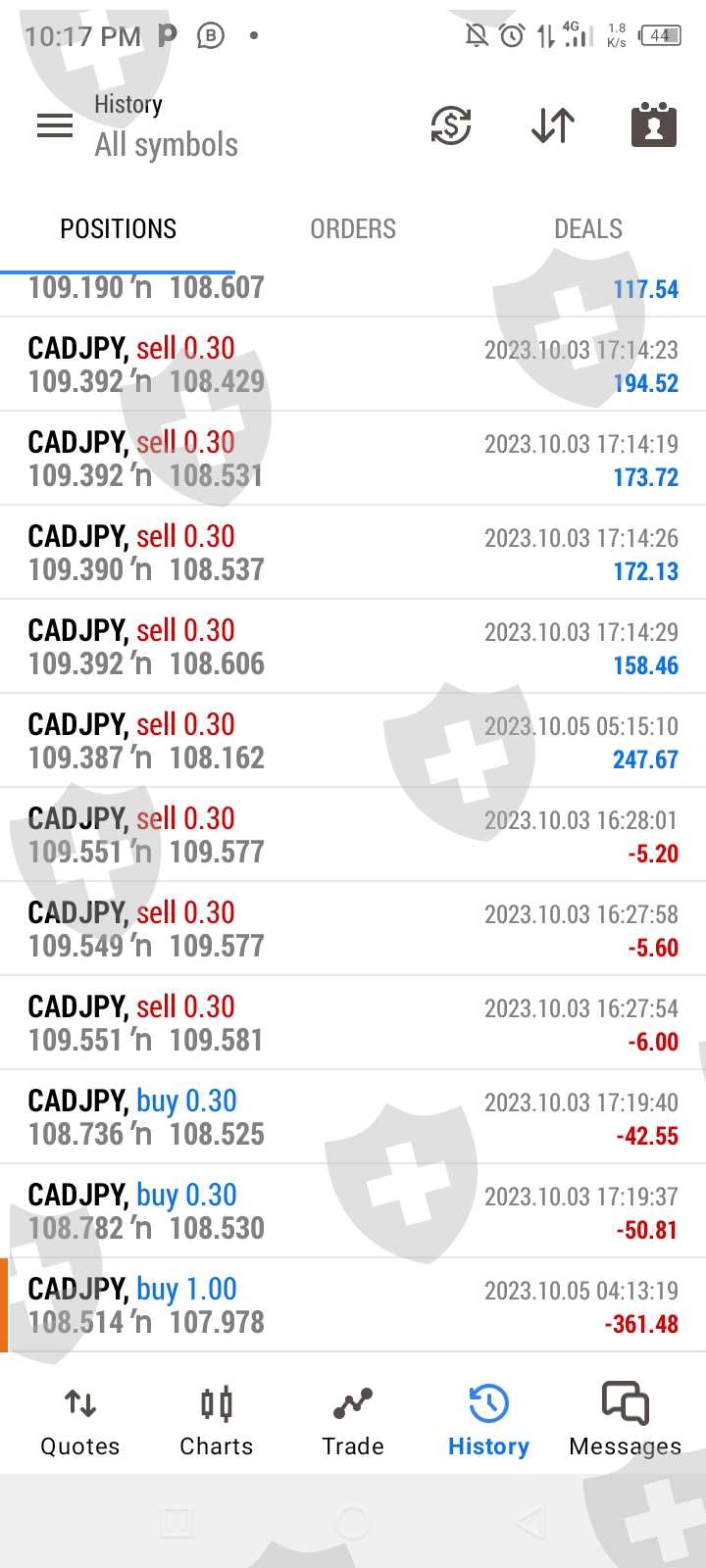Screen dimensions: 706x1568
Task: Open the symbol filter icon
Action: click(x=451, y=125)
